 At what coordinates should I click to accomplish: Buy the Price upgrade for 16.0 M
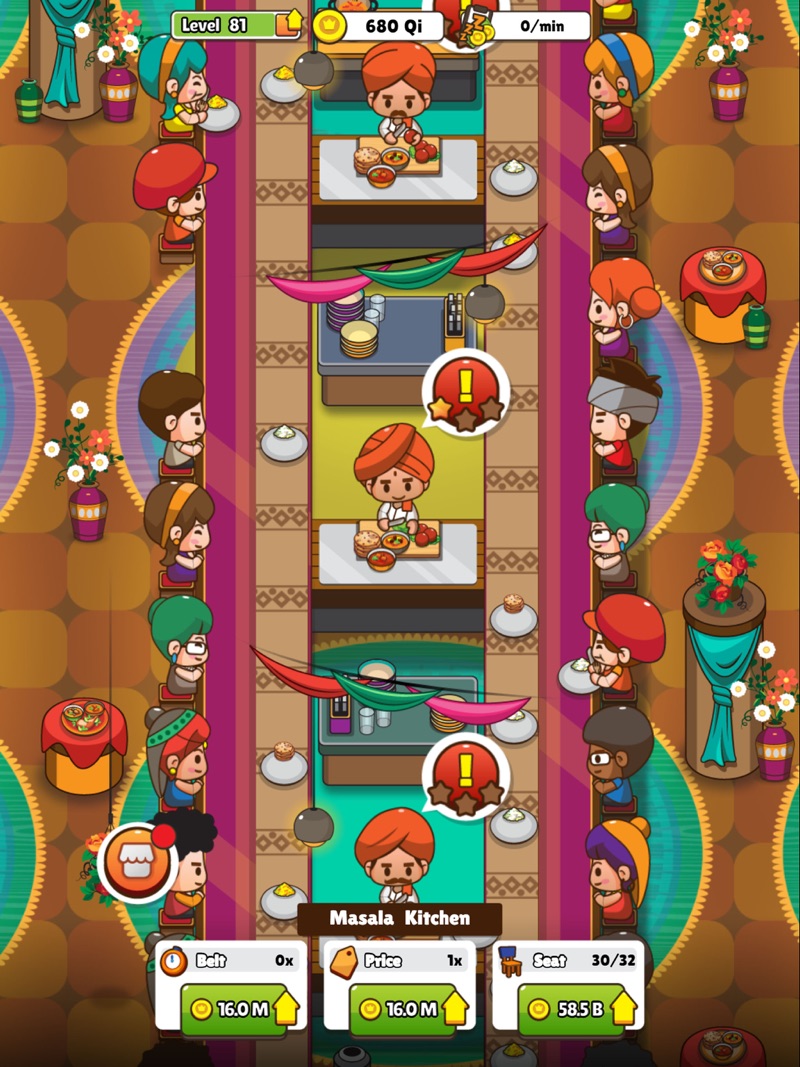click(400, 1008)
